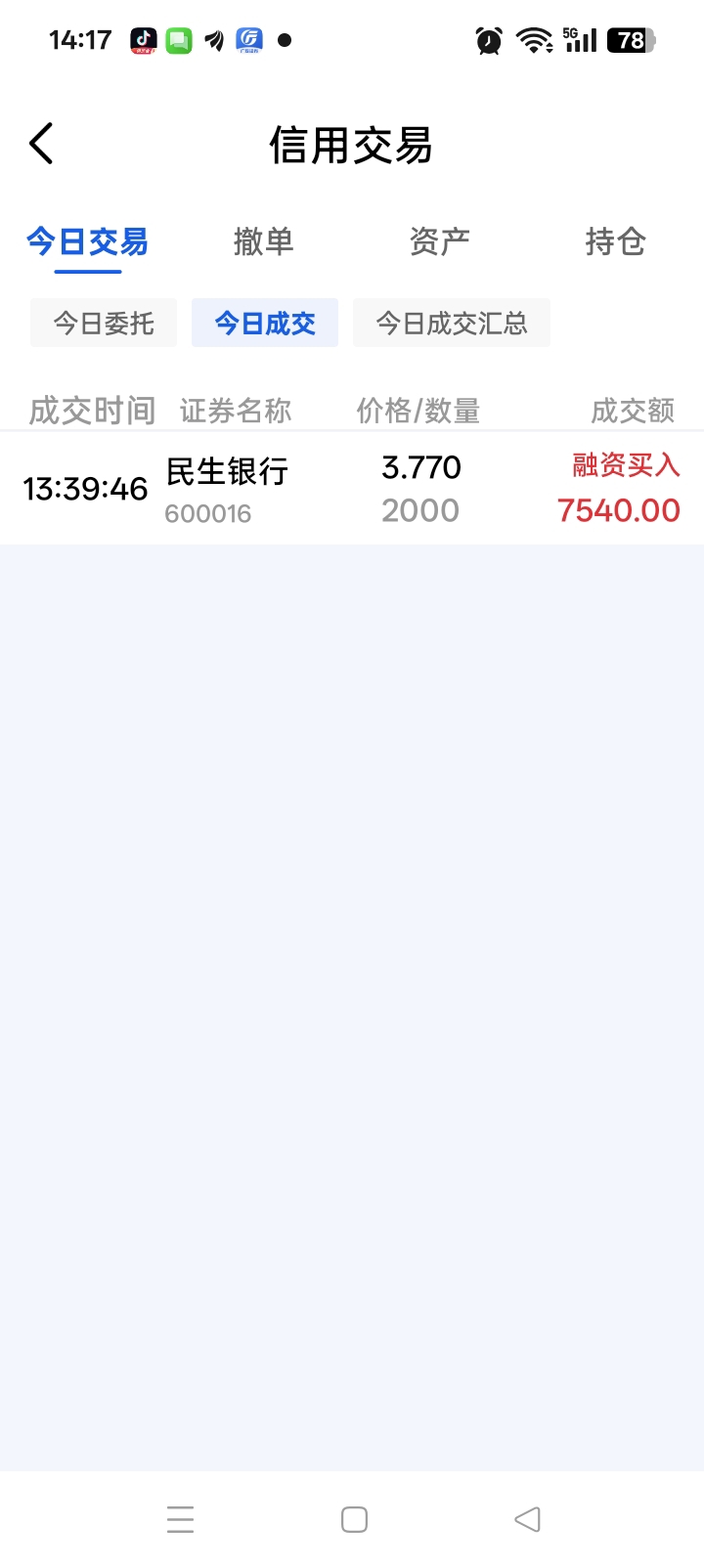The image size is (704, 1568).
Task: Open recent apps menu
Action: tap(181, 1519)
